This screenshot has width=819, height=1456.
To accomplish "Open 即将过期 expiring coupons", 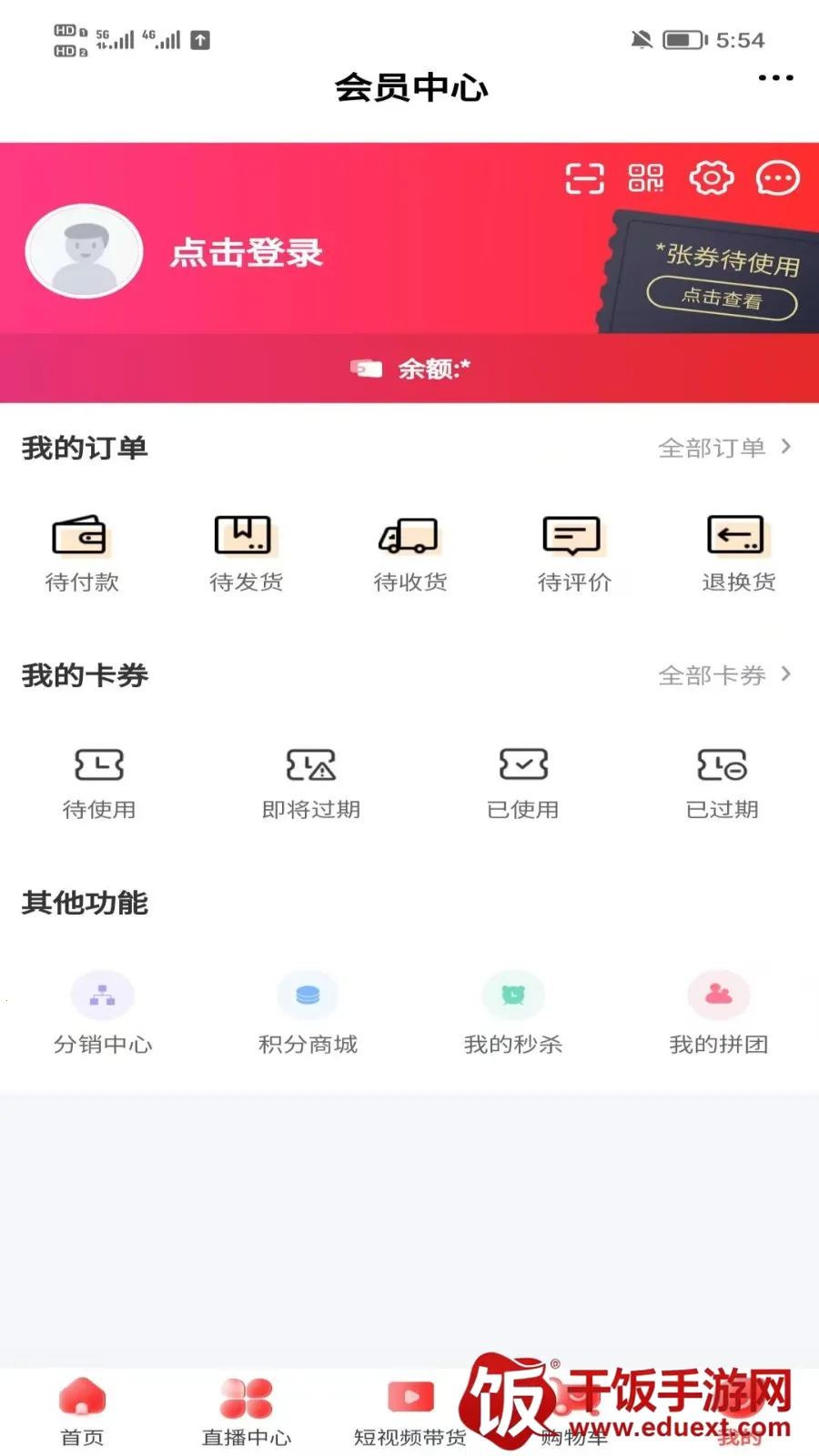I will pos(311,784).
